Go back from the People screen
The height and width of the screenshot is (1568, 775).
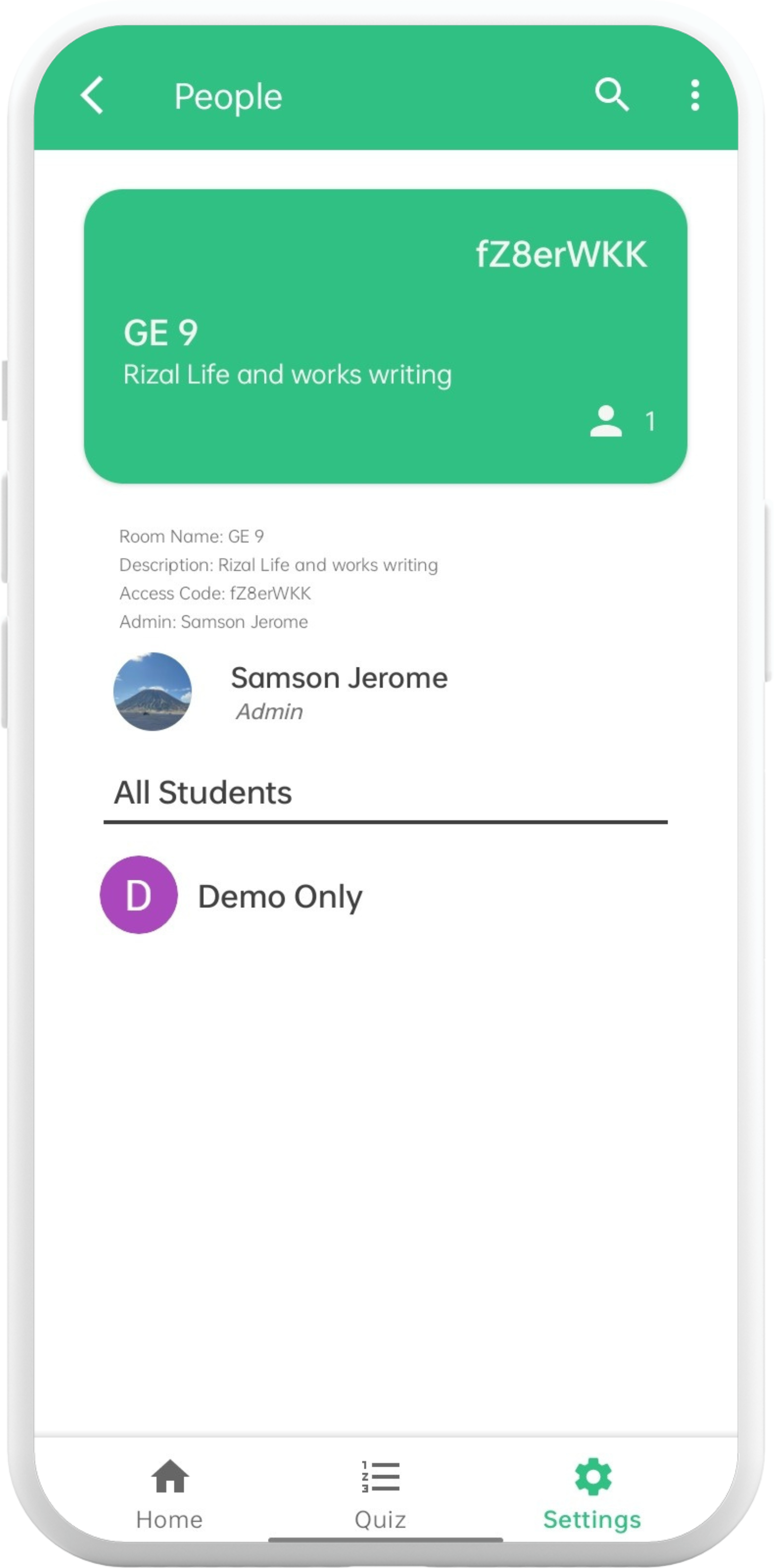(x=93, y=95)
